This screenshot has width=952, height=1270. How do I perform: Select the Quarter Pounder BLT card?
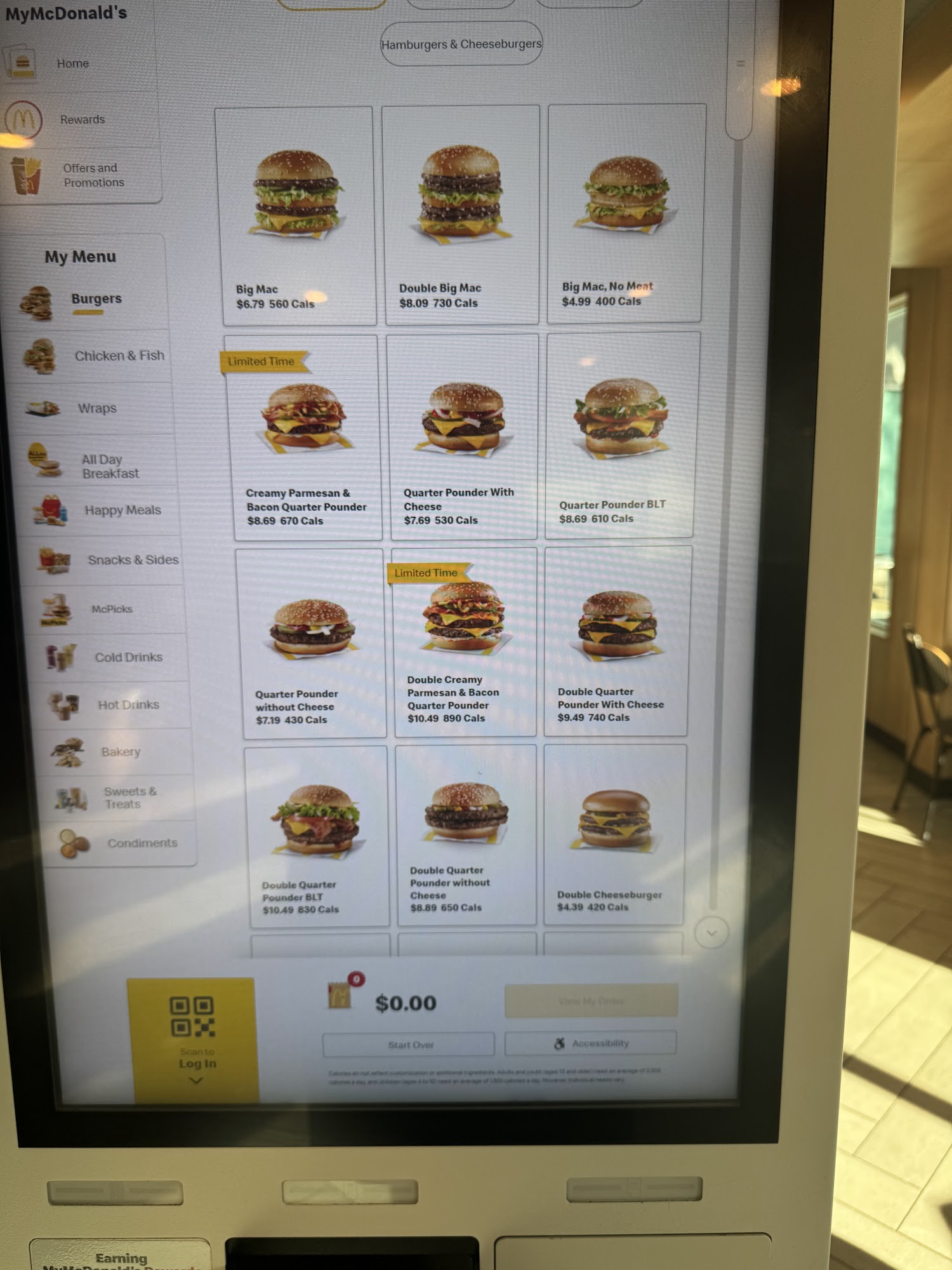621,435
